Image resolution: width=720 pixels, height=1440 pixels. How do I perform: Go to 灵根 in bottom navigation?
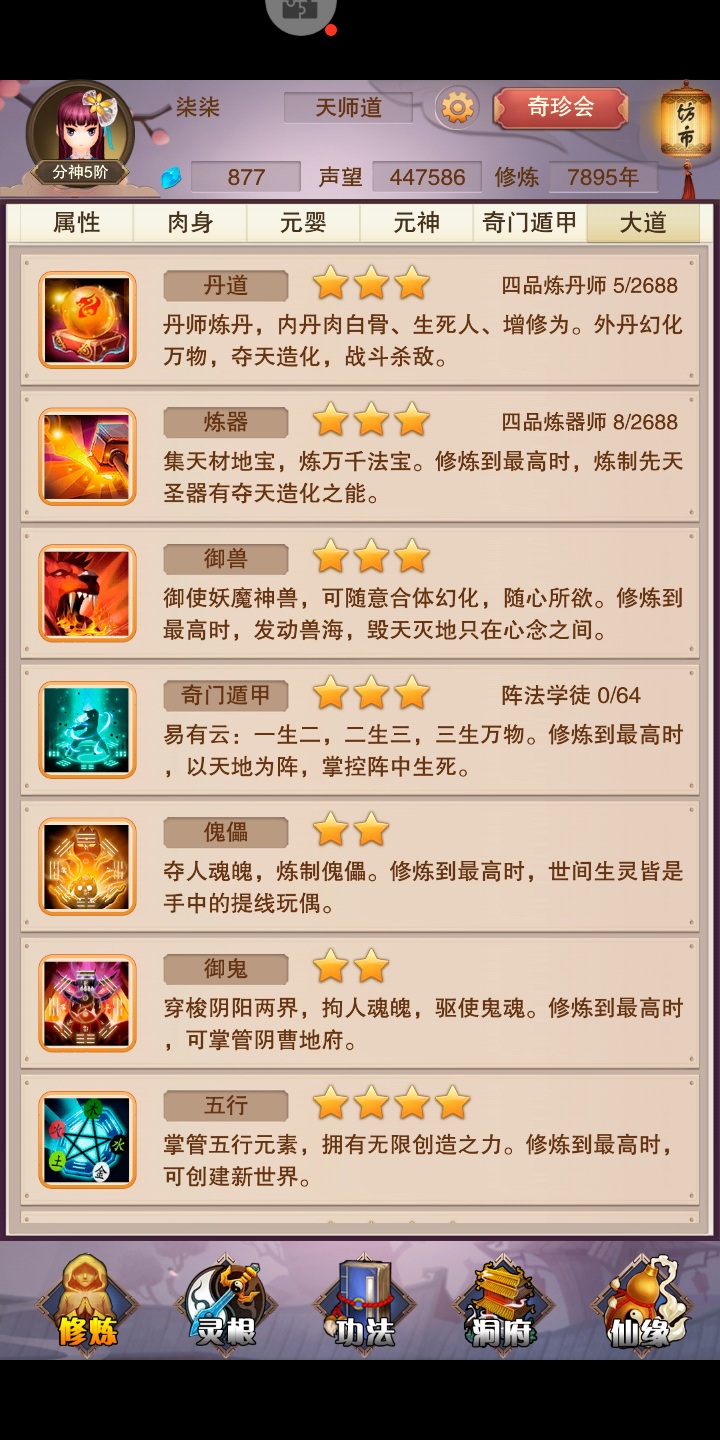(224, 1304)
